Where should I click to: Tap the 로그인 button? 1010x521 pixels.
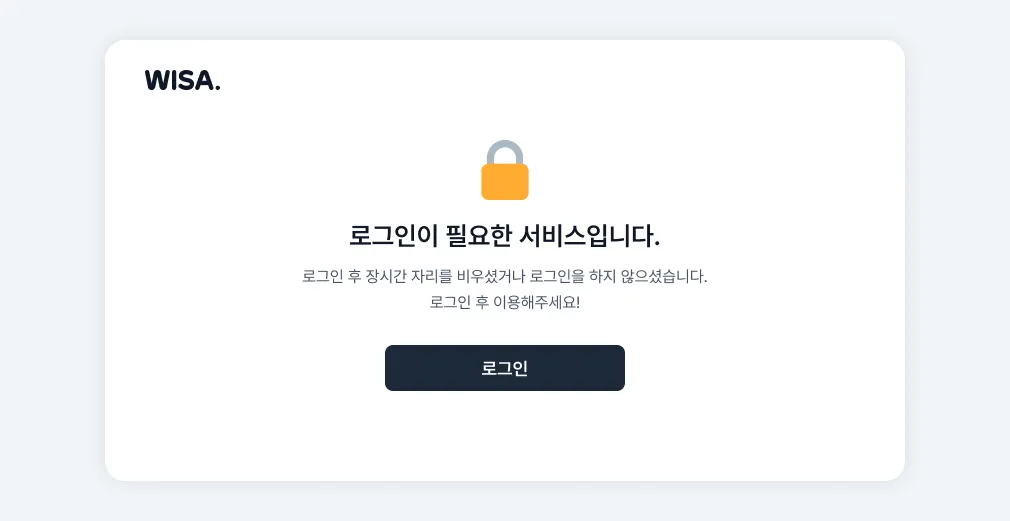504,368
